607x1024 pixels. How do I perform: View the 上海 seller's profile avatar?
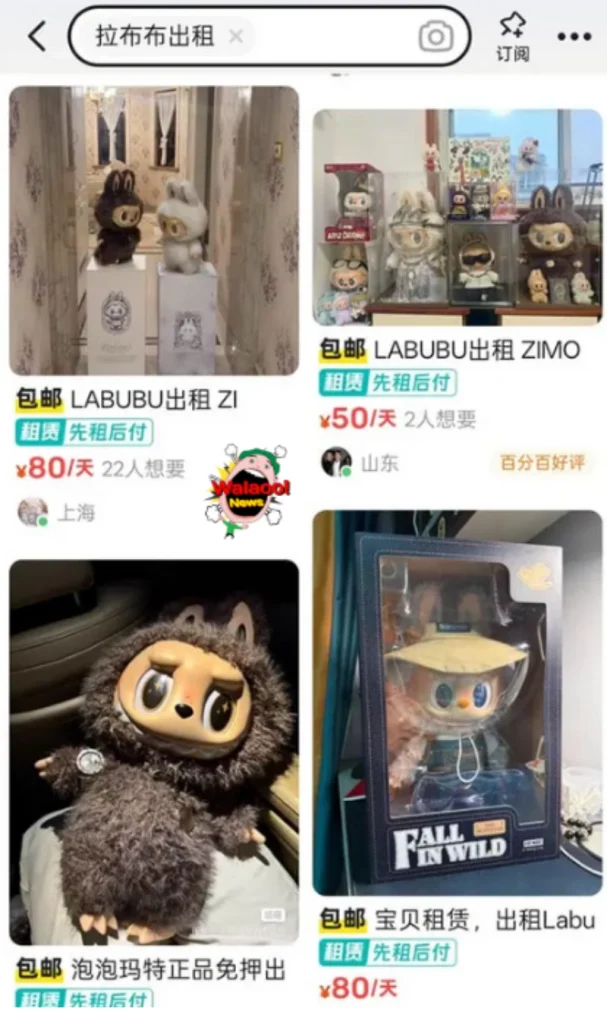click(x=33, y=513)
